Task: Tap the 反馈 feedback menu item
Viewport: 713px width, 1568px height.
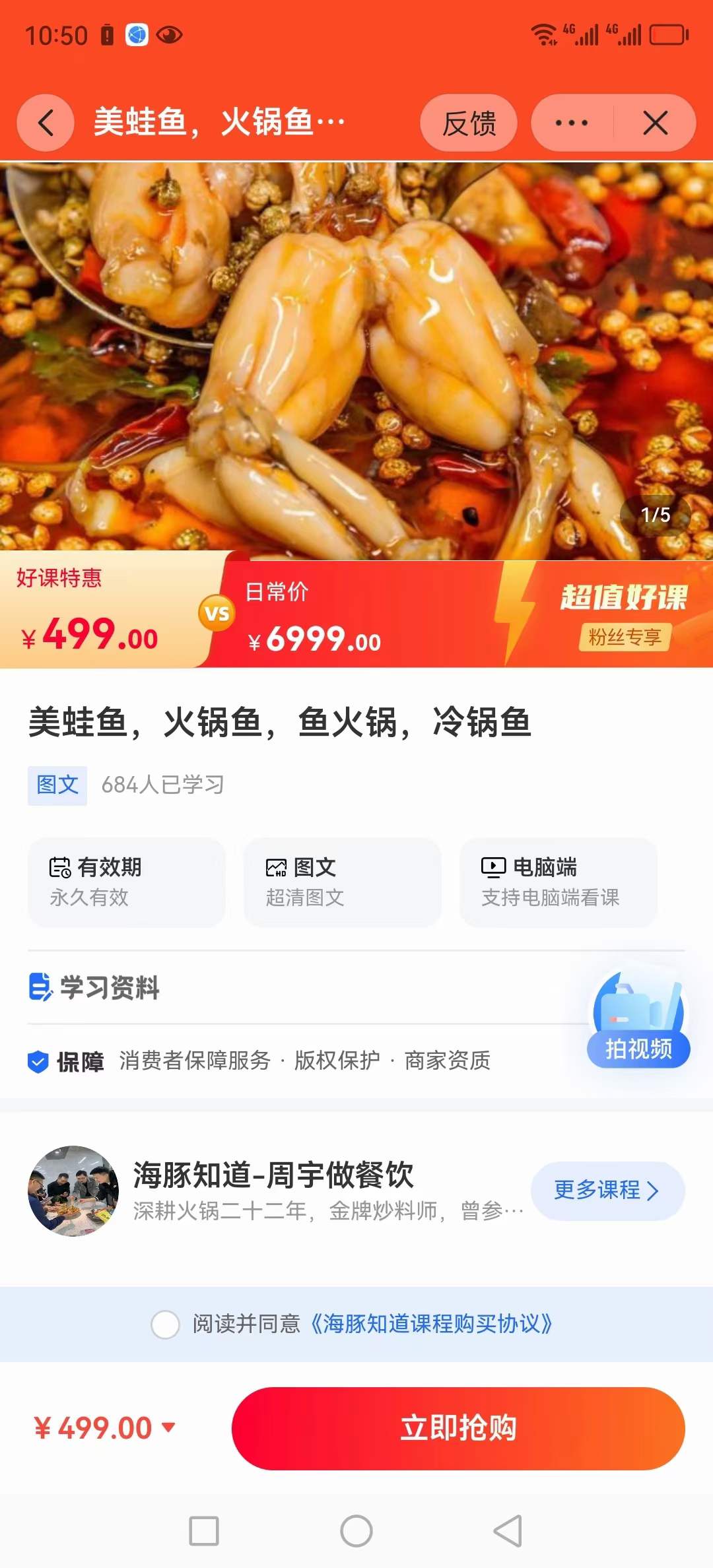Action: pos(469,123)
